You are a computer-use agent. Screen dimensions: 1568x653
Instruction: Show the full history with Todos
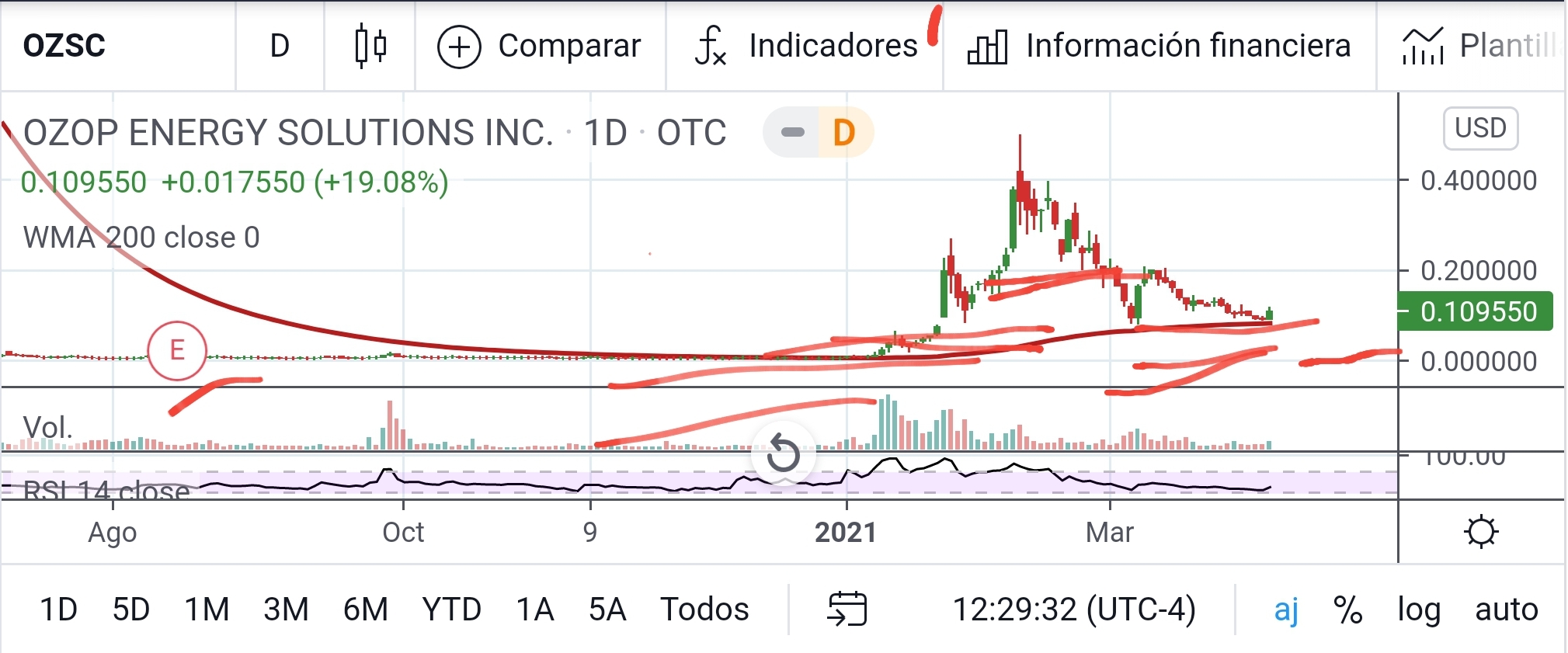704,610
